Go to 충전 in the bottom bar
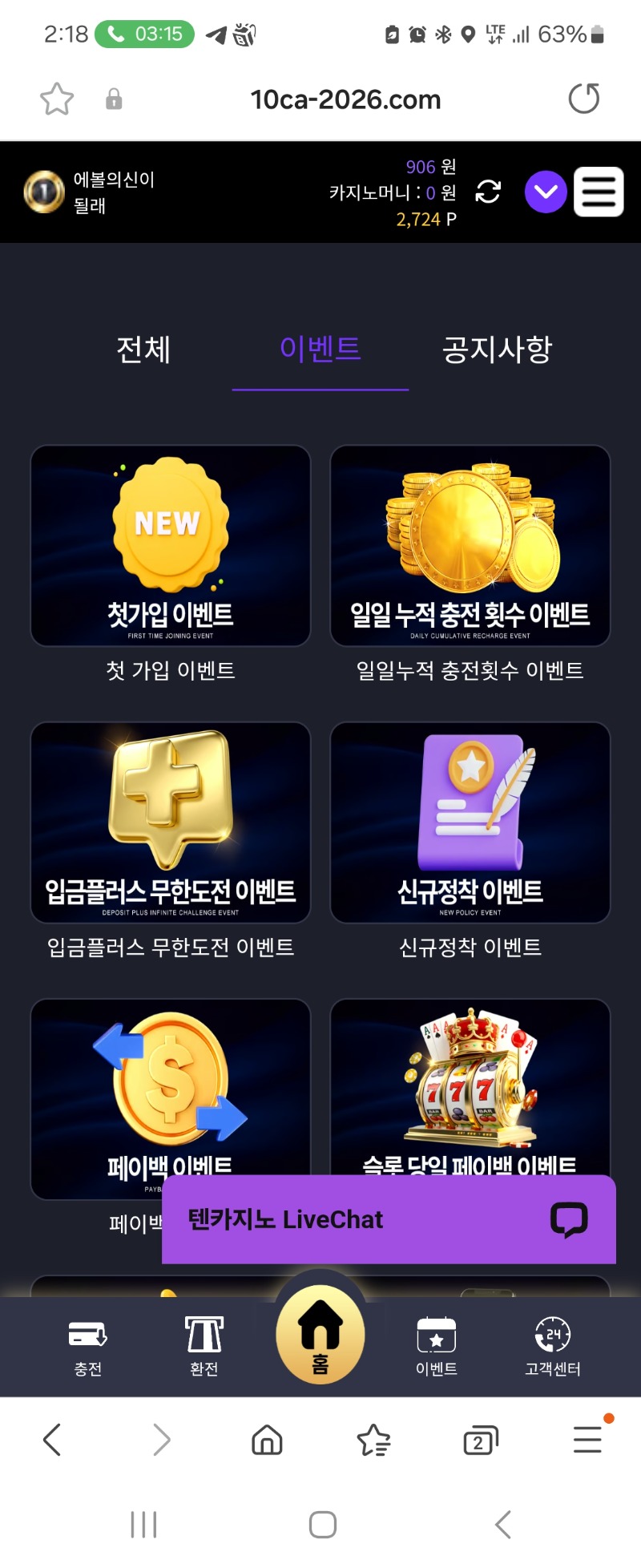The image size is (641, 1568). pos(88,1346)
